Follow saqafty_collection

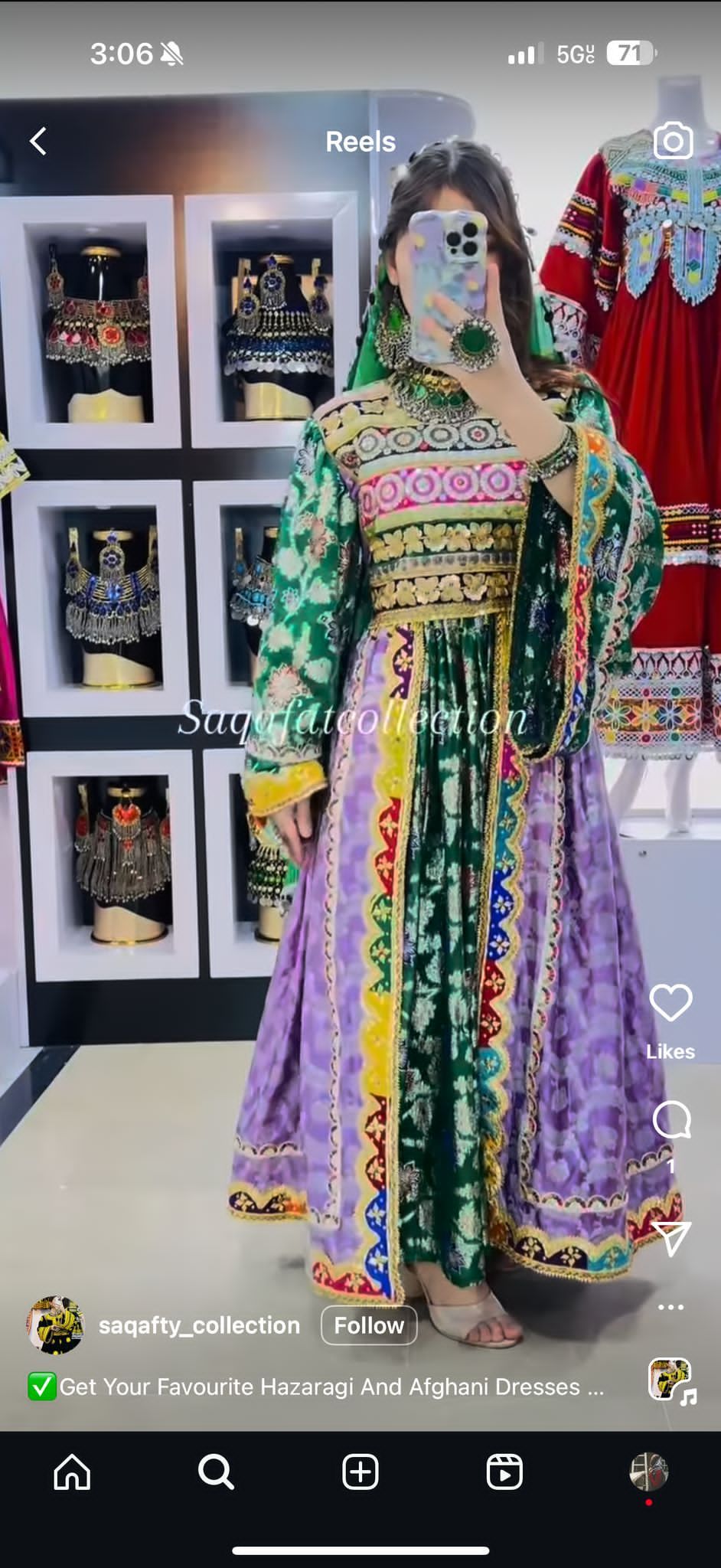(x=369, y=1325)
